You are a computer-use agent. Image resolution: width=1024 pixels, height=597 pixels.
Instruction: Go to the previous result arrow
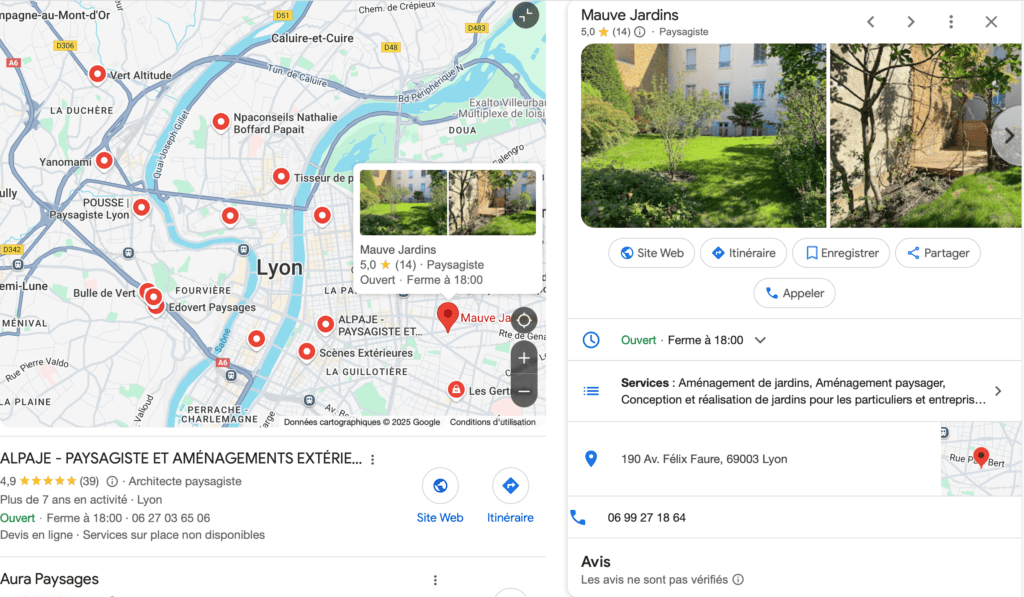[x=870, y=22]
